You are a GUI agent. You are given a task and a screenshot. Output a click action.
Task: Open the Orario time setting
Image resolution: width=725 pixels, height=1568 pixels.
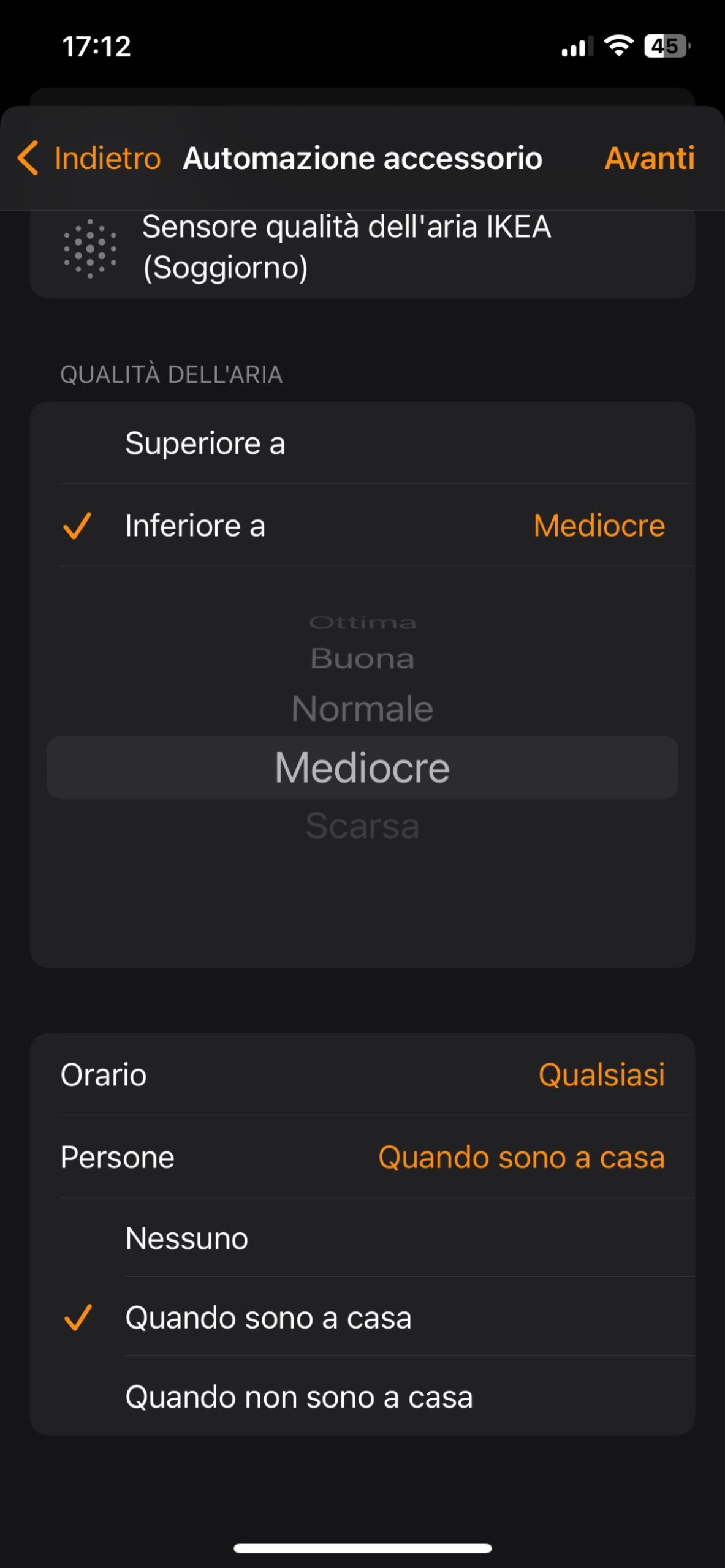[362, 1074]
